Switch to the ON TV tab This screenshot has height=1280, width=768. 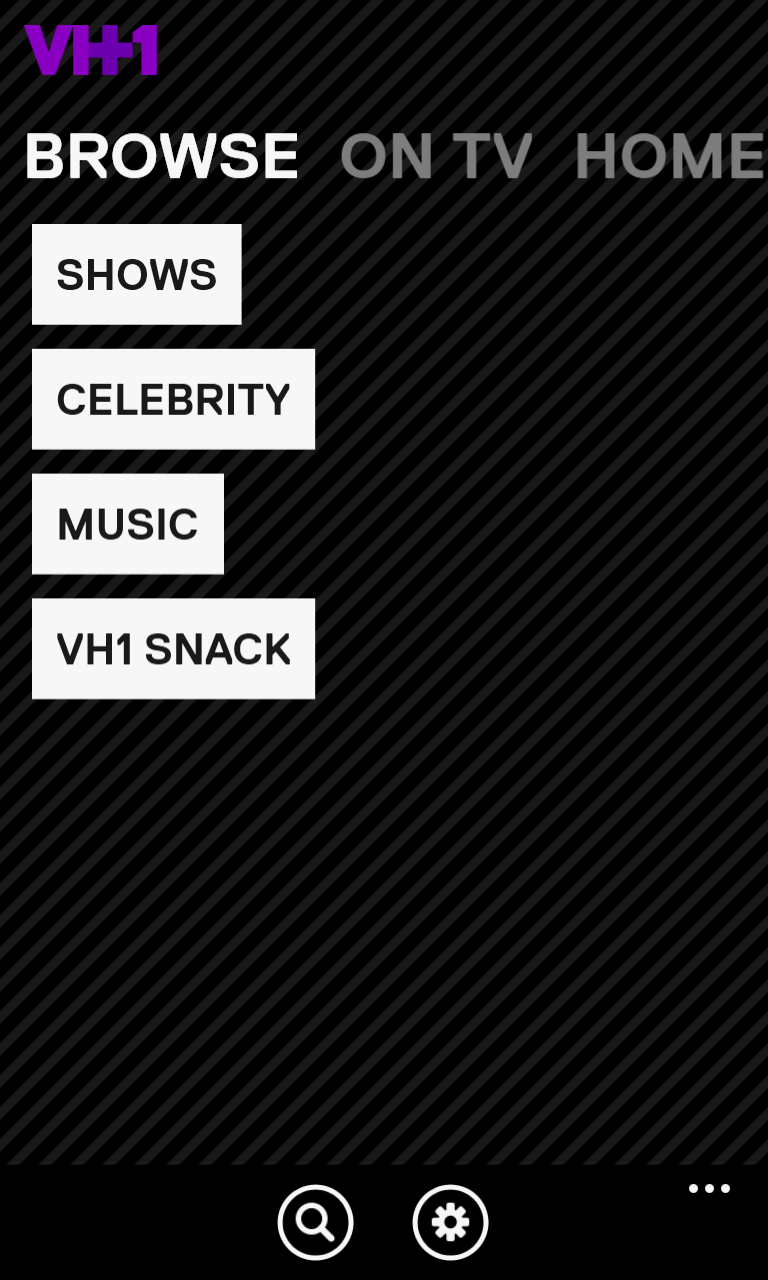(436, 155)
